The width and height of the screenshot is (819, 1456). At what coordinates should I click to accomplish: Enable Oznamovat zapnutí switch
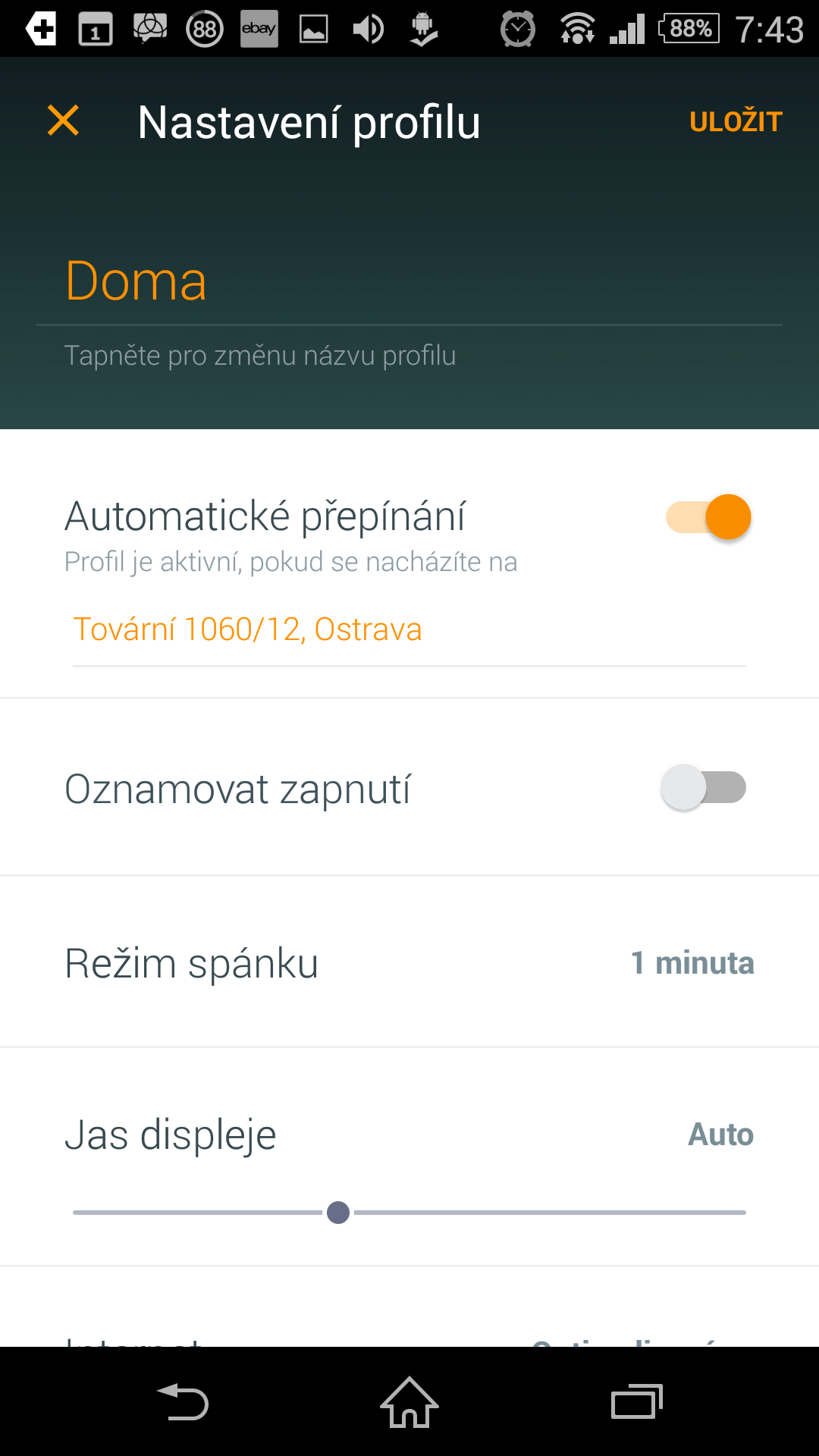(704, 787)
